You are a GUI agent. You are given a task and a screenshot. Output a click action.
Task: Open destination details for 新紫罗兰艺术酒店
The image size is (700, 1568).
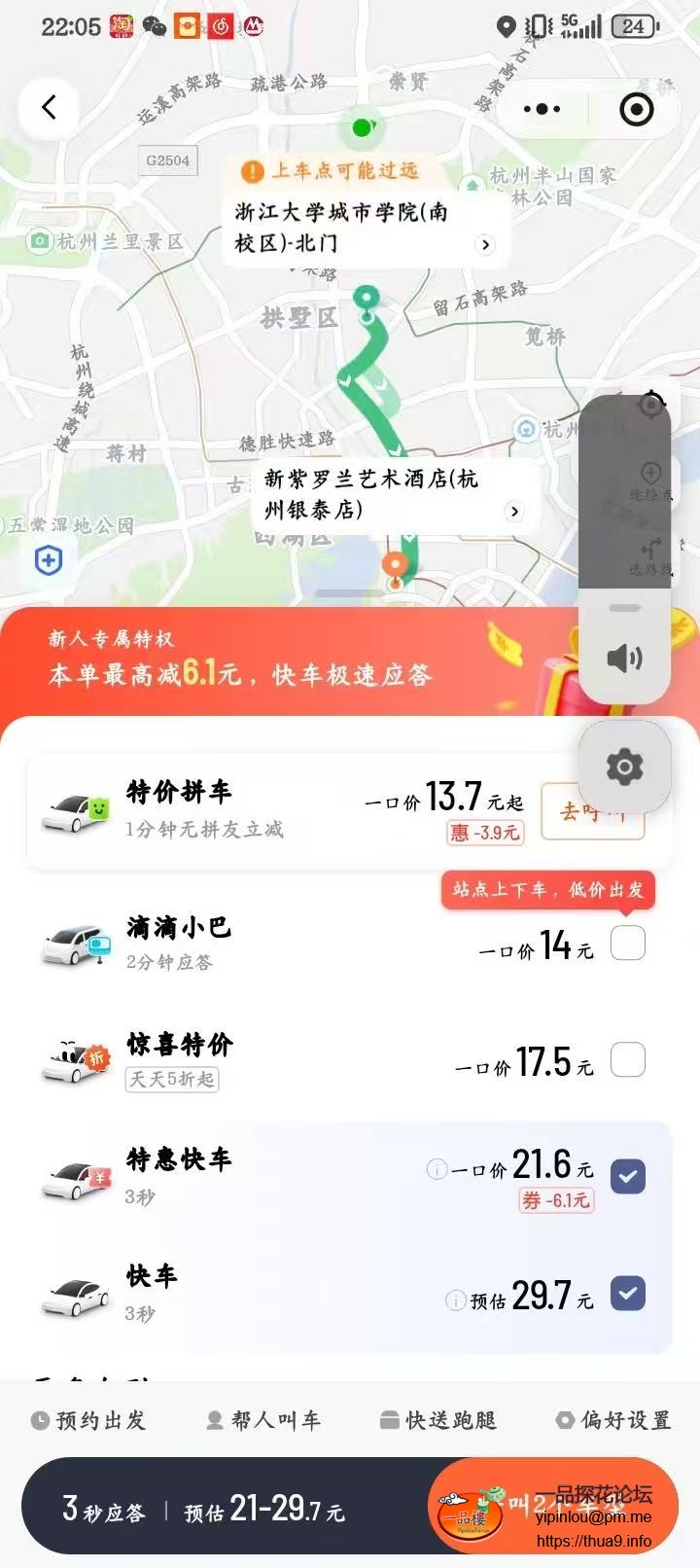[x=512, y=510]
